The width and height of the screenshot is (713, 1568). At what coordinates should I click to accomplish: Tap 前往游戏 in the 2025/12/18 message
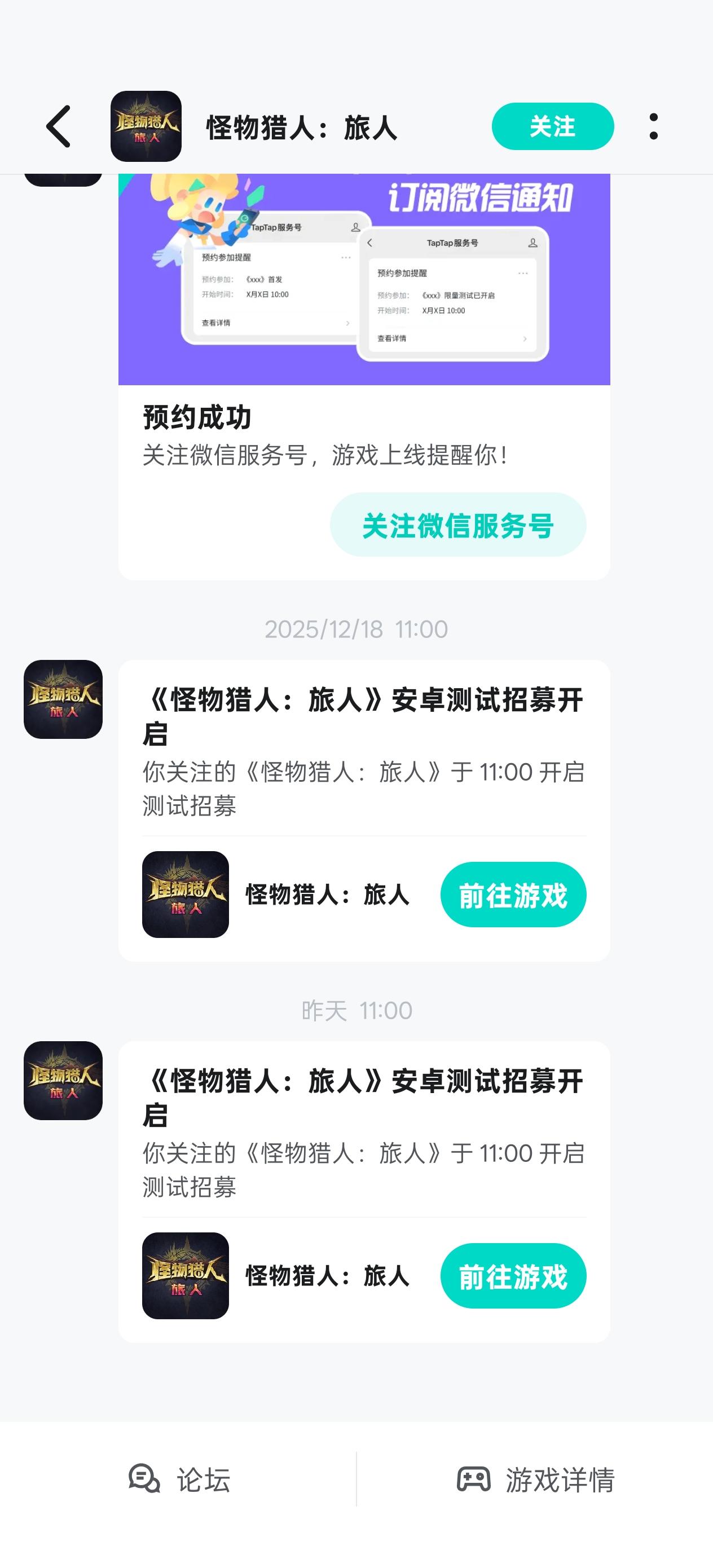click(513, 895)
